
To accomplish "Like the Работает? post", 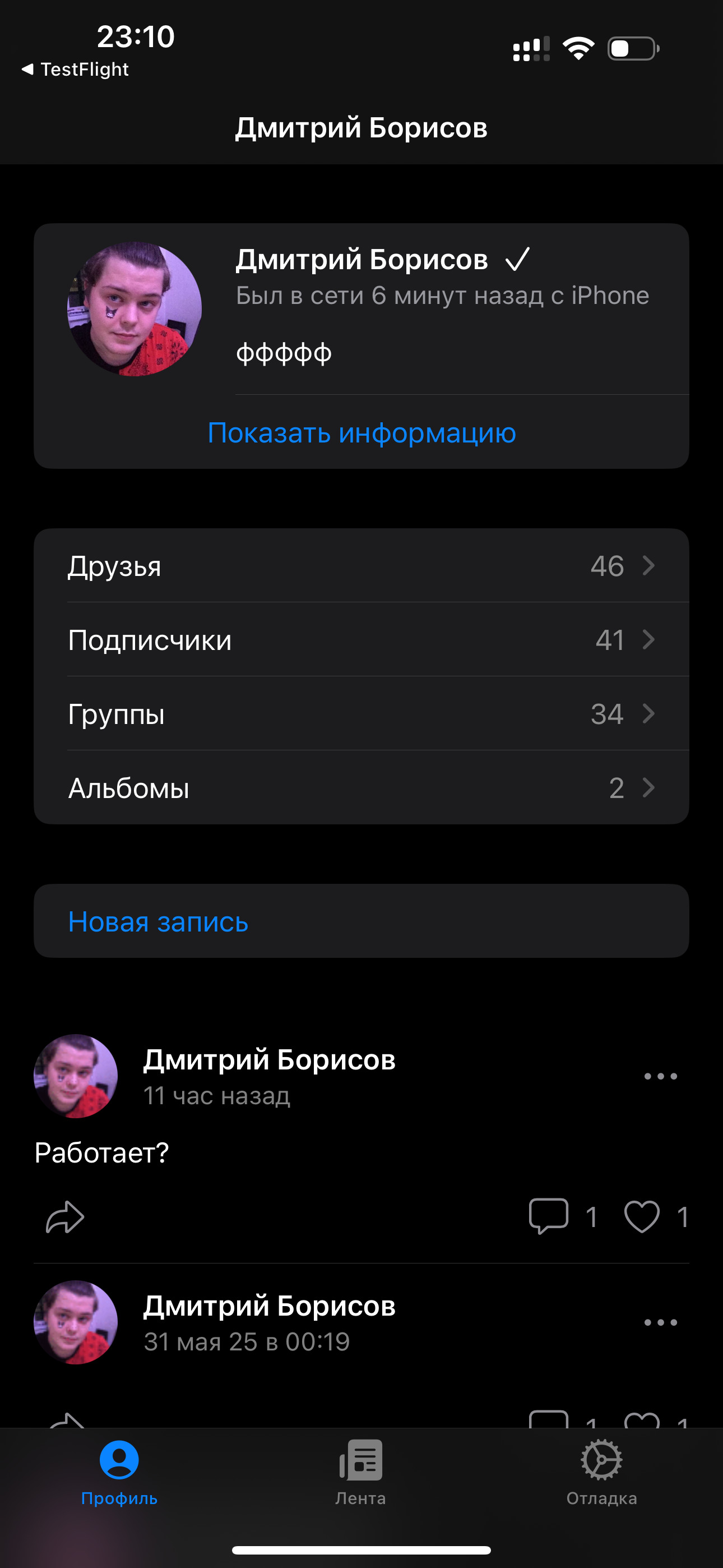I will 642,1216.
